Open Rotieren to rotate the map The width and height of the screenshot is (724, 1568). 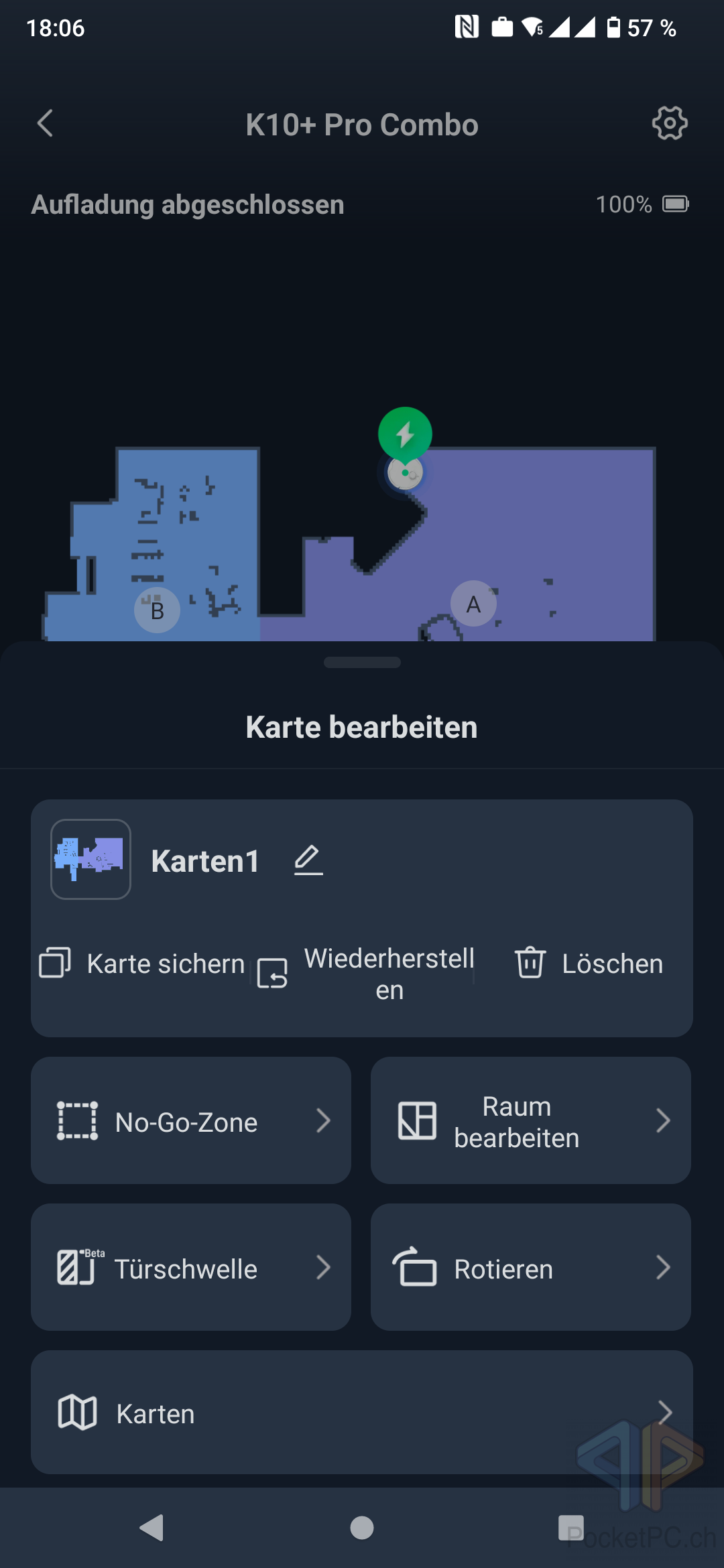coord(531,1268)
